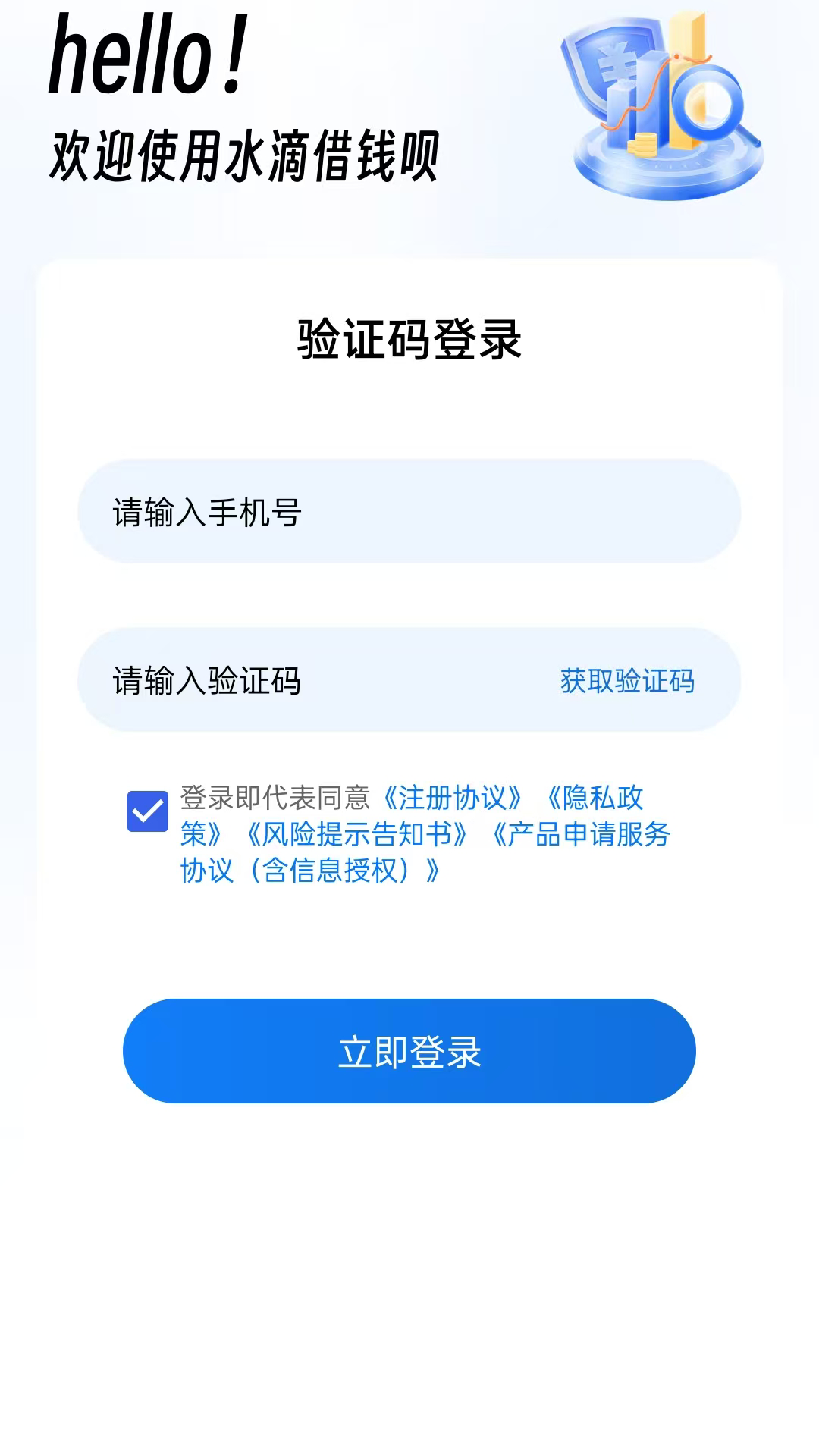The image size is (819, 1456).
Task: View the 风险提示告知书 document
Action: click(x=360, y=836)
